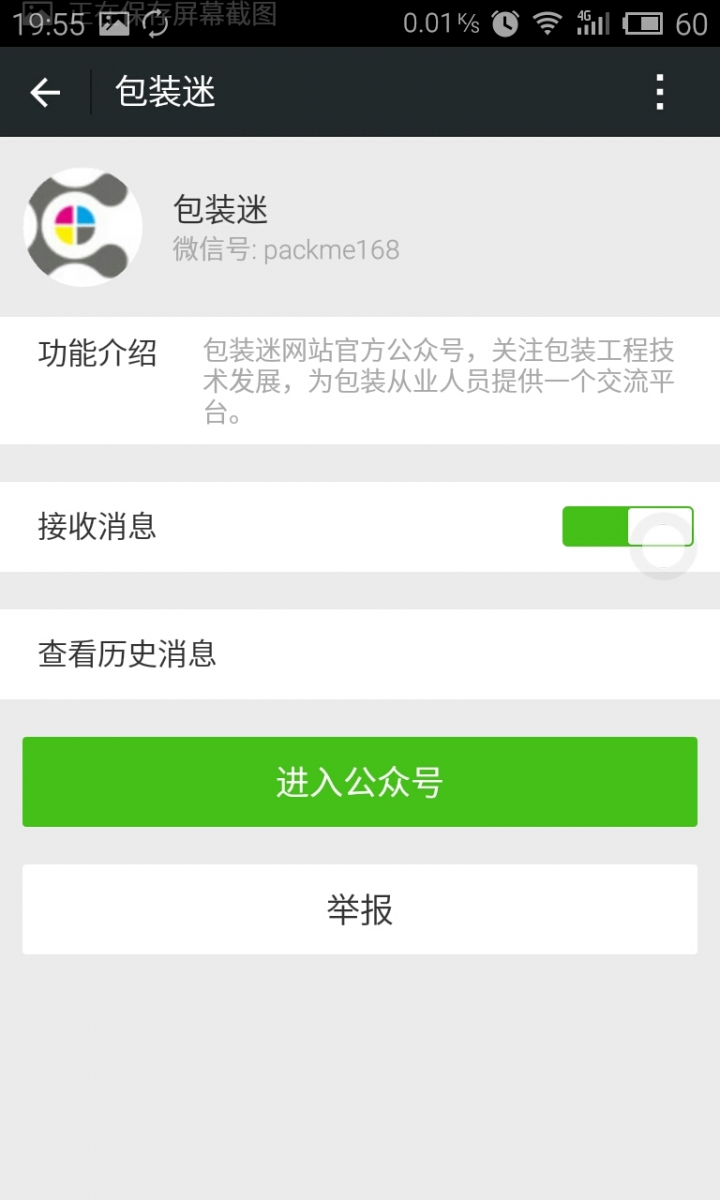Viewport: 720px width, 1200px height.
Task: Open 查看历史消息 to view history
Action: 360,654
